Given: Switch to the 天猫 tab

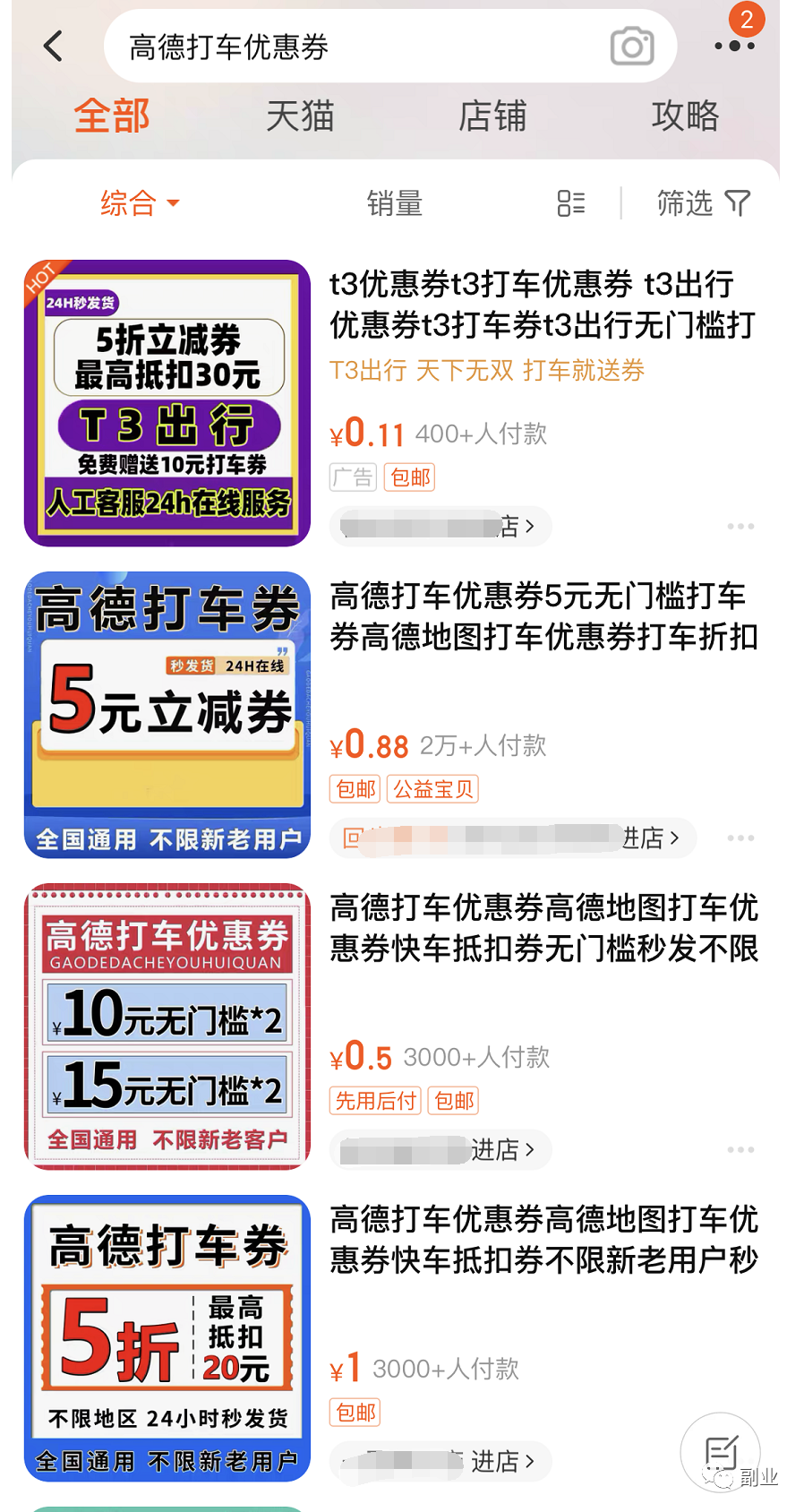Looking at the screenshot, I should (x=300, y=116).
